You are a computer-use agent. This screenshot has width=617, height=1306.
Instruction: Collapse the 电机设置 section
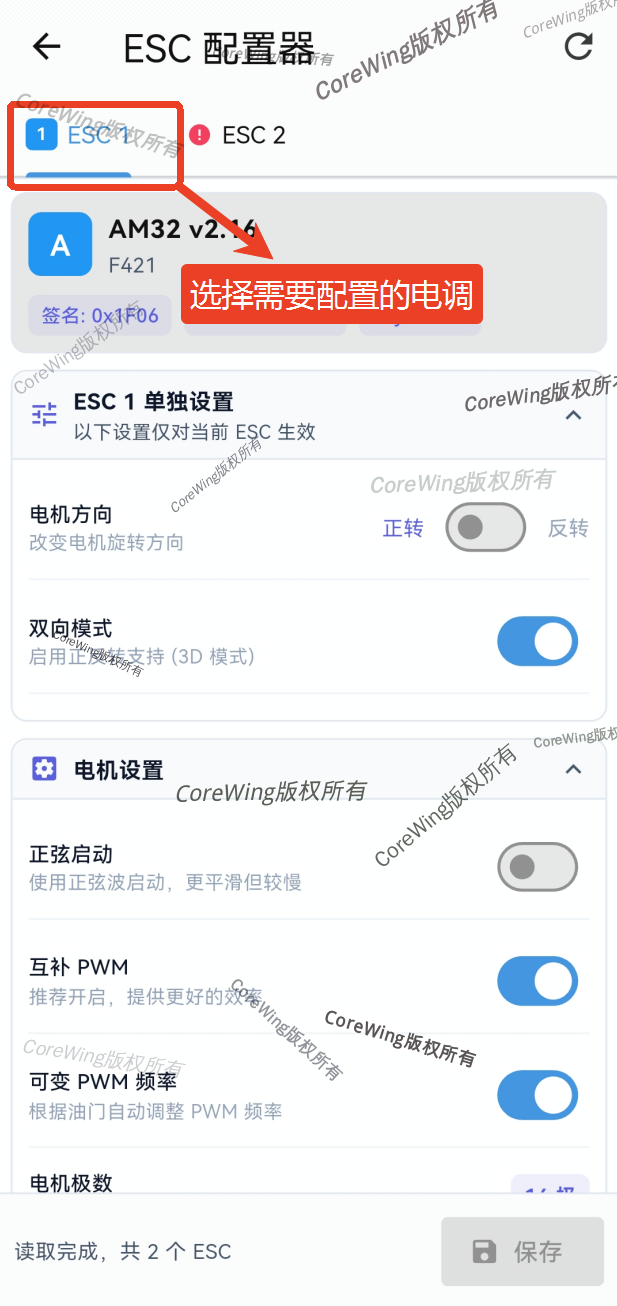pos(573,769)
